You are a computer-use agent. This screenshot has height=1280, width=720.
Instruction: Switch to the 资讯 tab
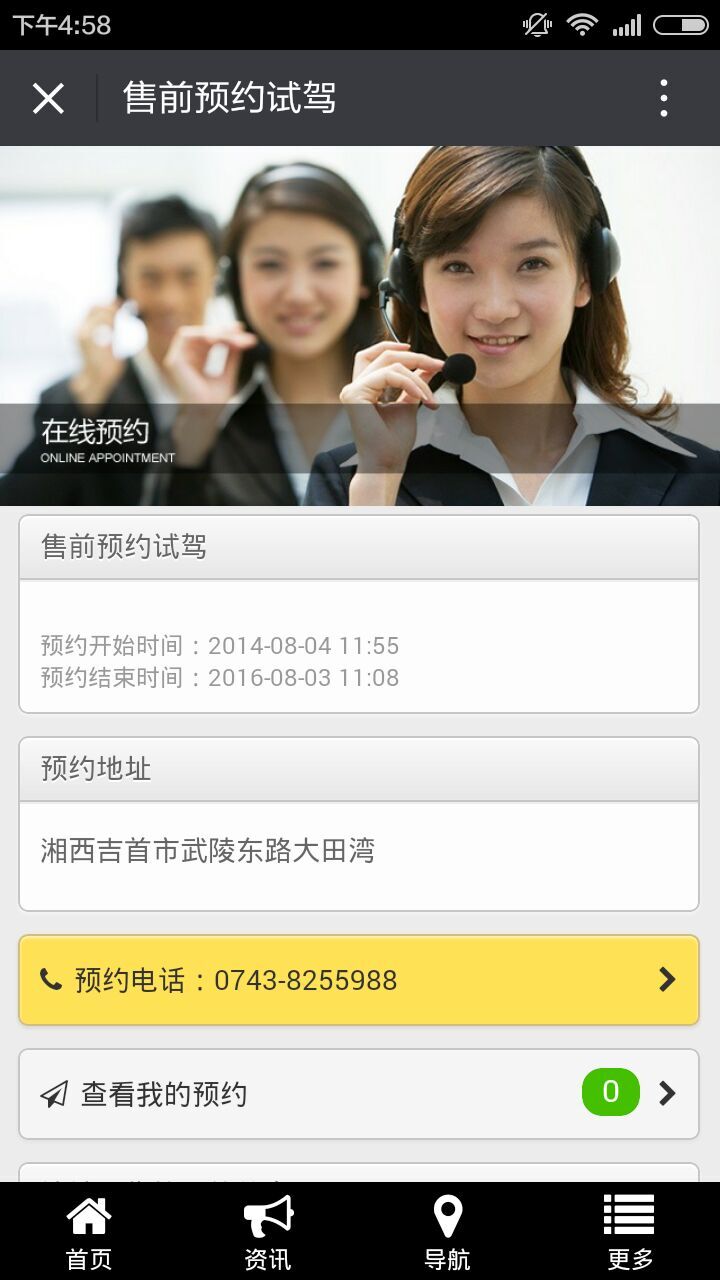268,1232
